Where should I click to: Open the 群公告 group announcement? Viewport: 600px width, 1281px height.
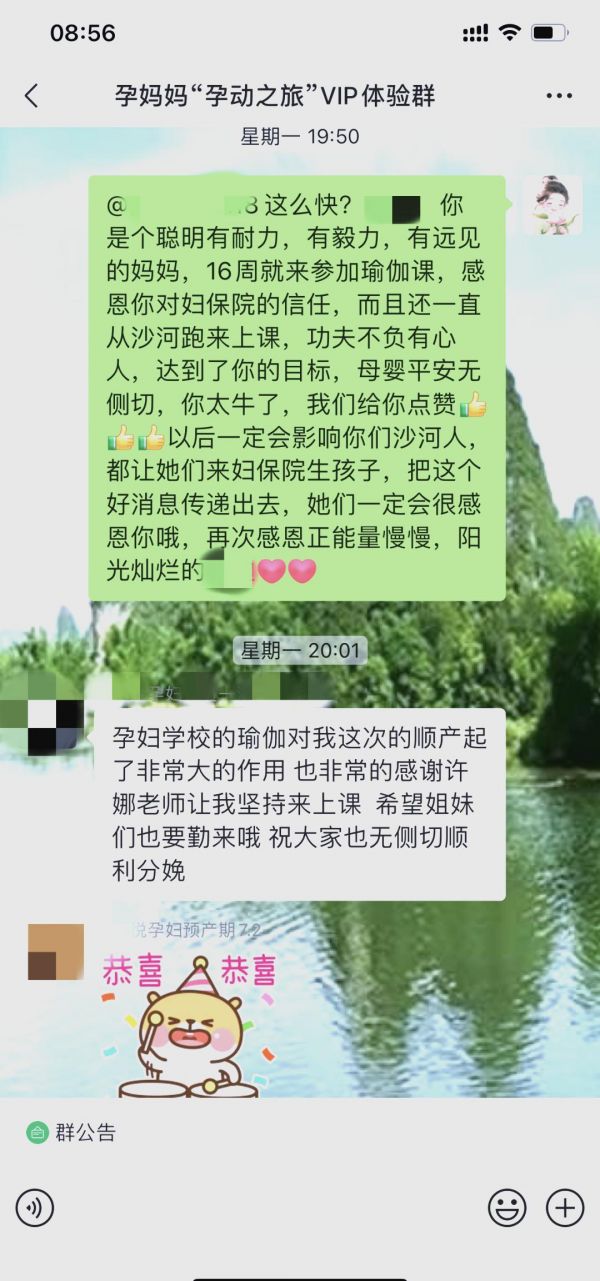(72, 1133)
